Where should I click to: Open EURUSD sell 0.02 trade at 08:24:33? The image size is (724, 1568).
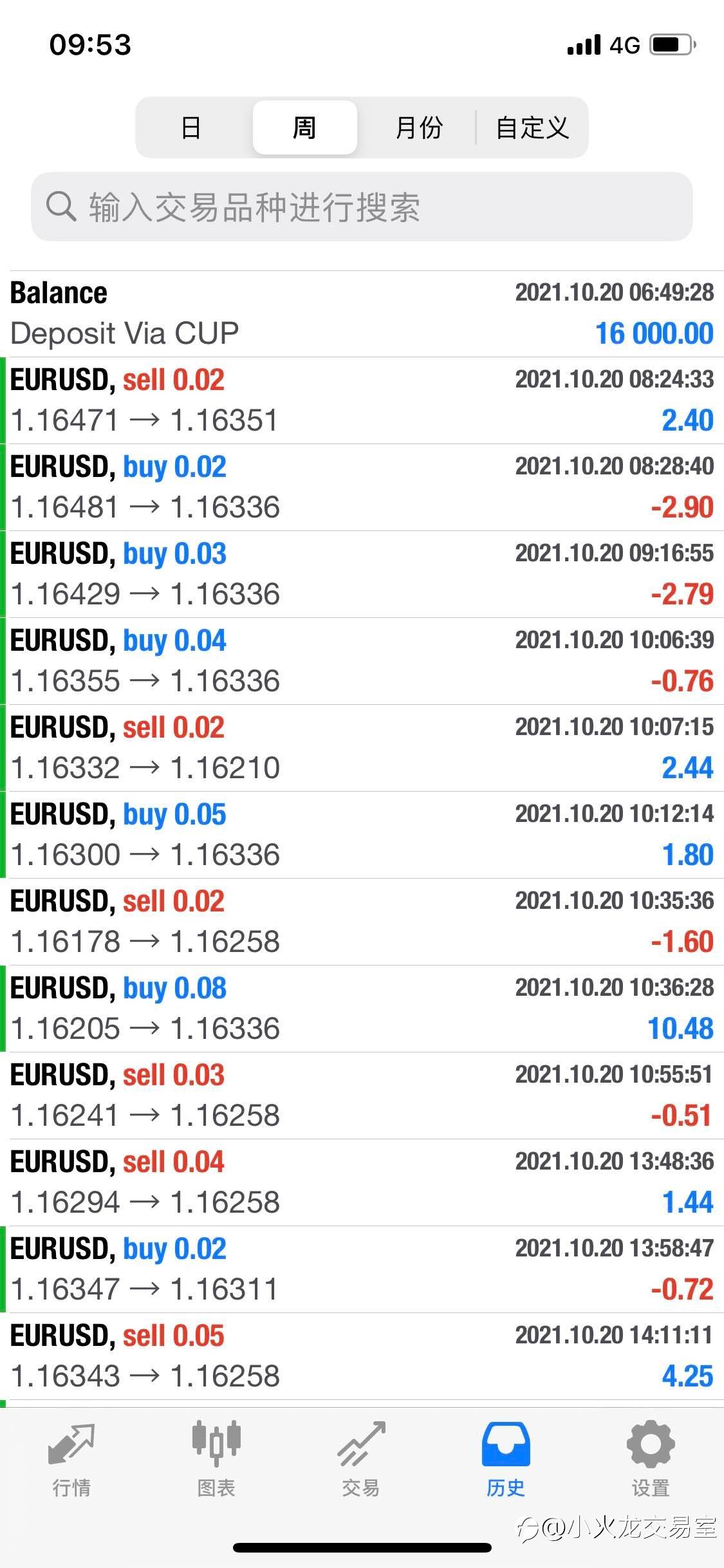362,400
